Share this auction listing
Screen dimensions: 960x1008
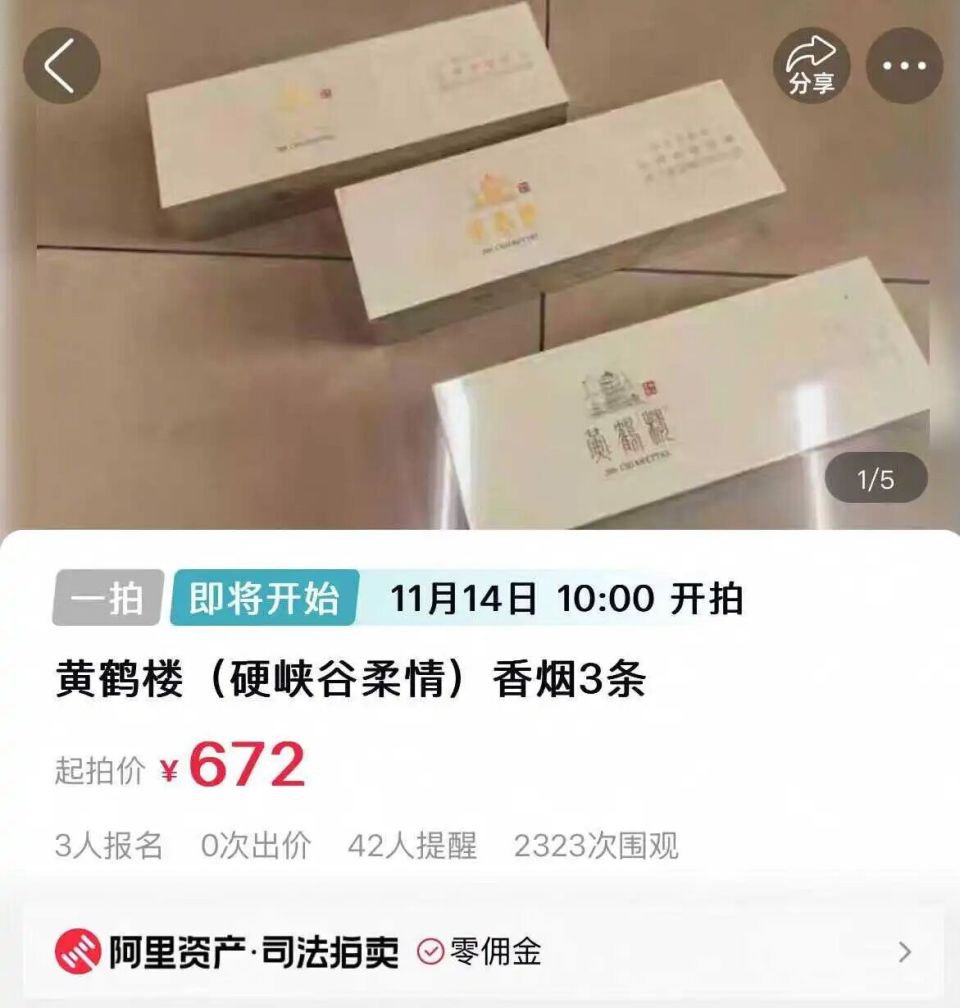[811, 66]
